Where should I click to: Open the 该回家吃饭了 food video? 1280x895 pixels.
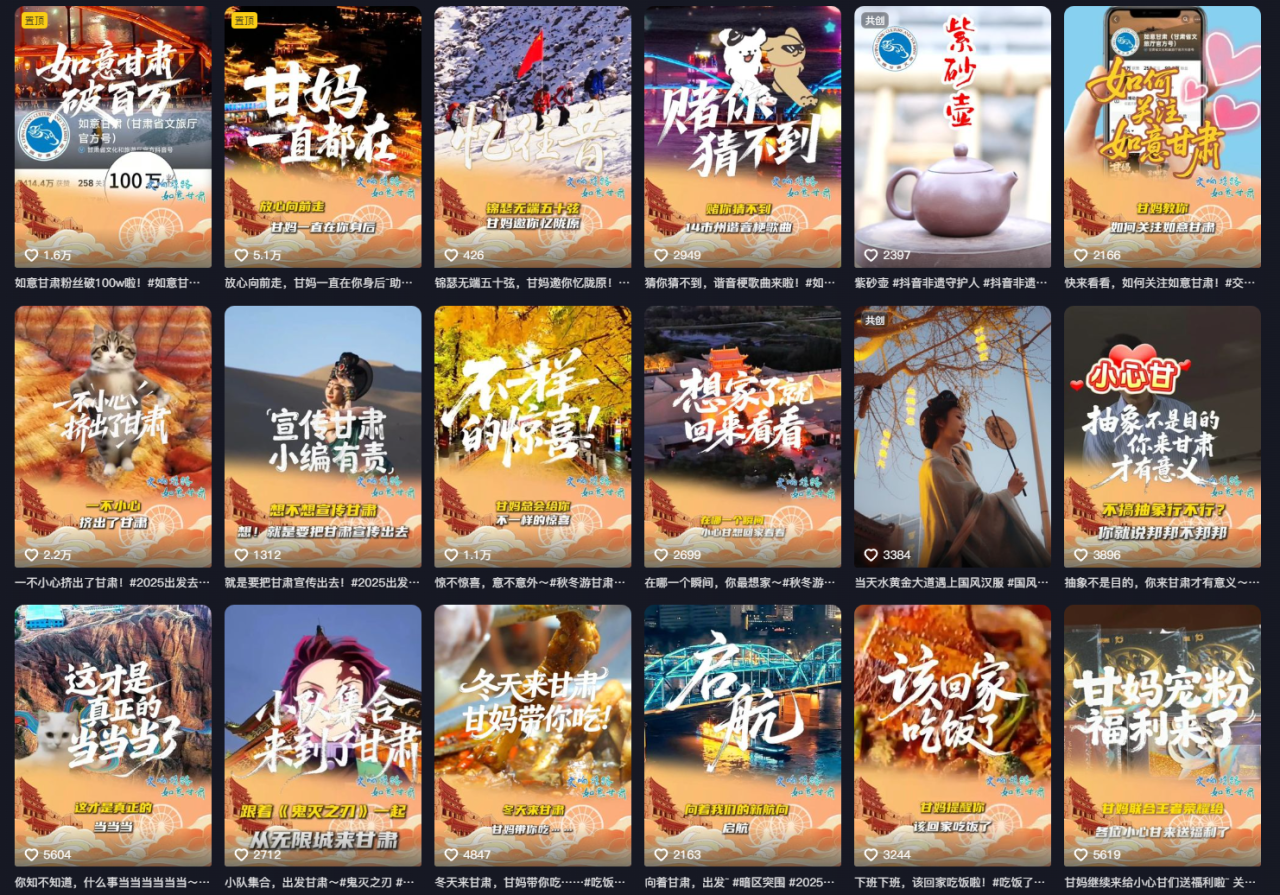[953, 735]
